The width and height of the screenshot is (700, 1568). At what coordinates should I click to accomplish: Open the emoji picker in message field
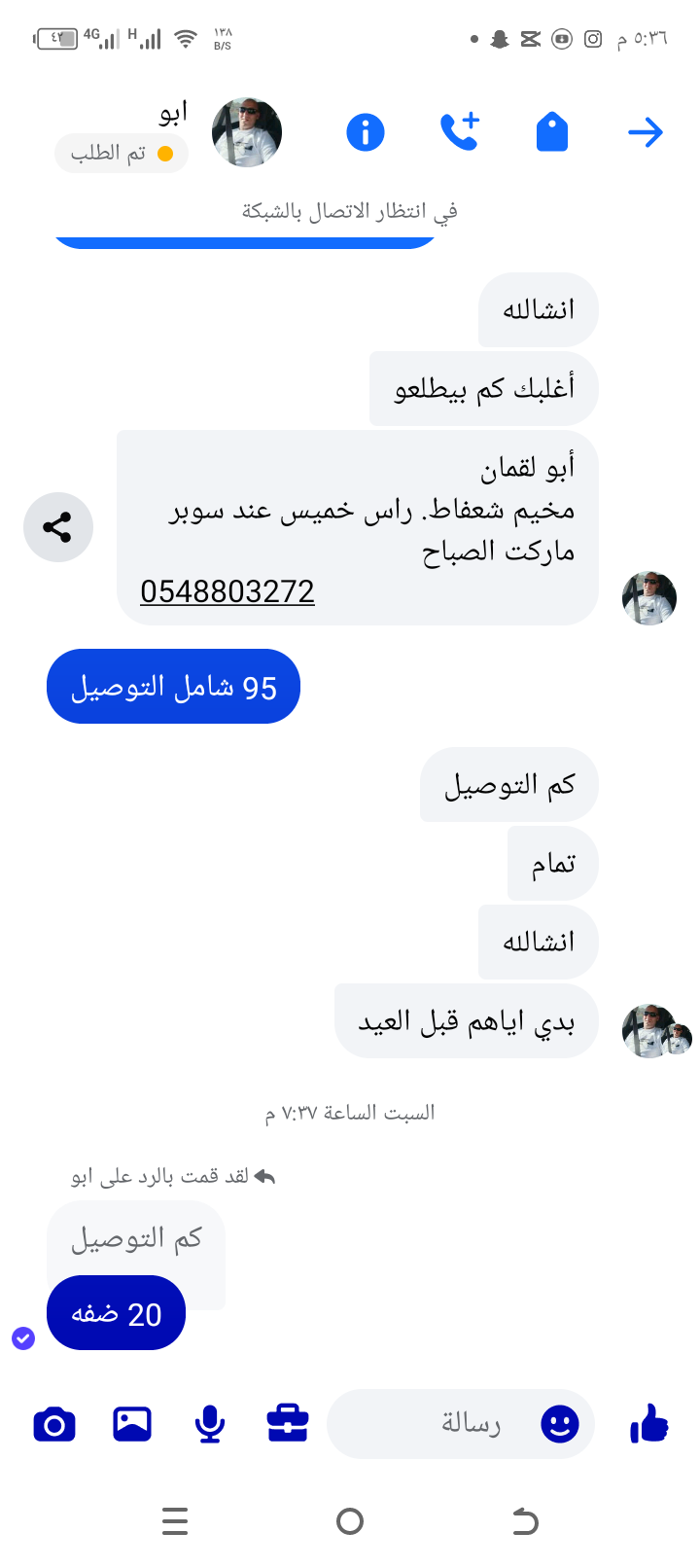click(x=559, y=1425)
